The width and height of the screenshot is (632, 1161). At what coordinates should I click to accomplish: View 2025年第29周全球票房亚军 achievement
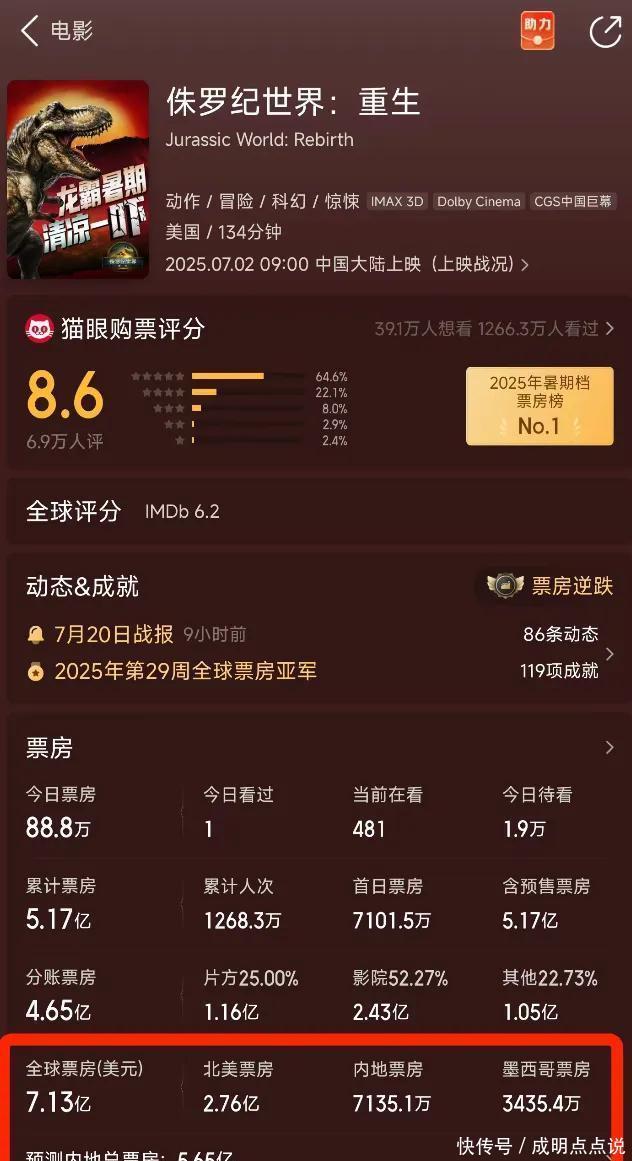[x=185, y=671]
